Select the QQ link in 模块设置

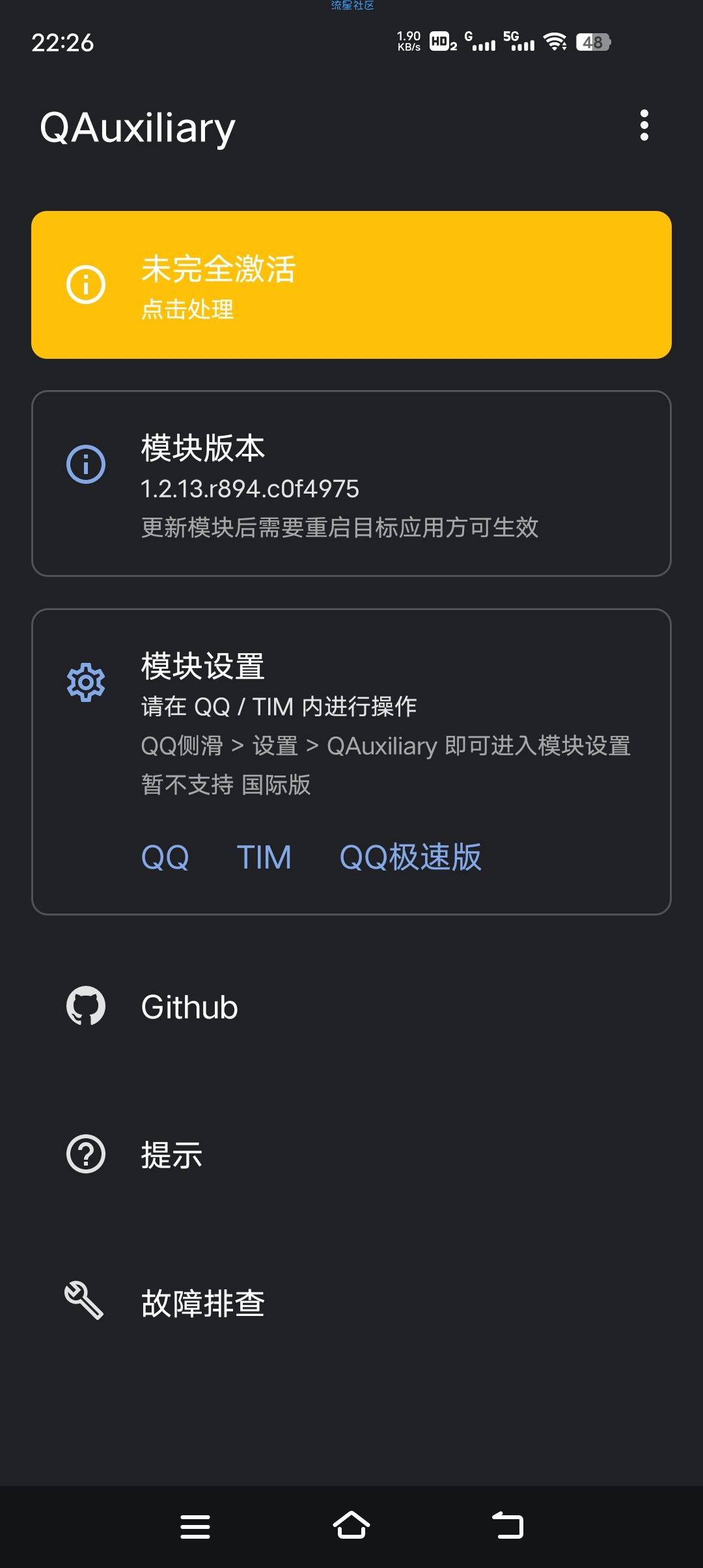[165, 857]
